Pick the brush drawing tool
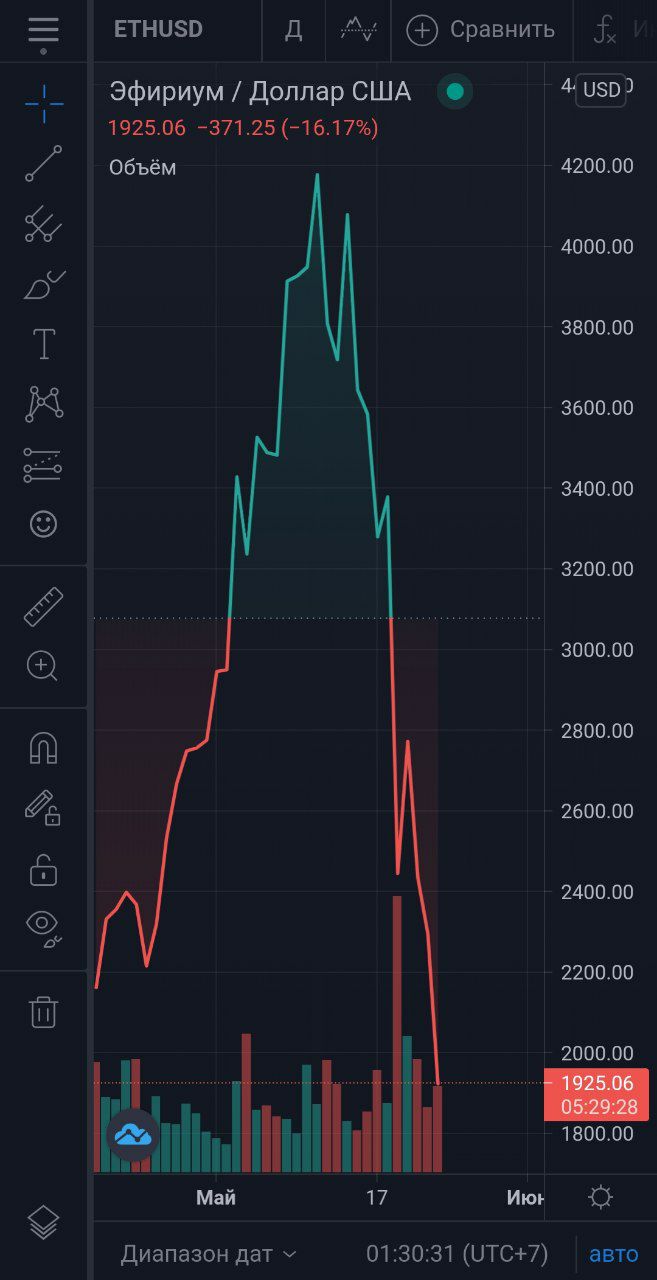The width and height of the screenshot is (657, 1280). tap(43, 286)
